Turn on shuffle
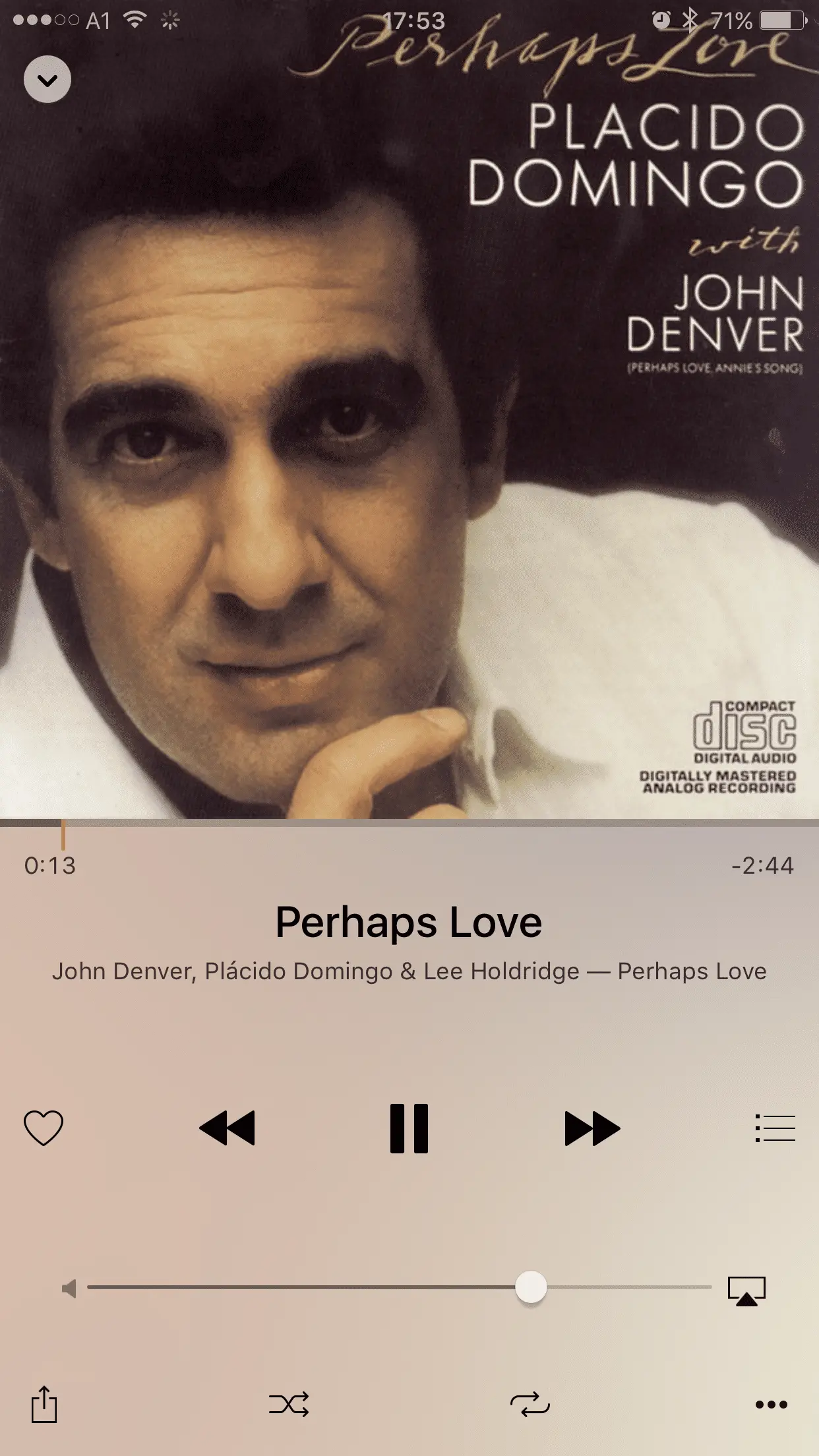 click(x=289, y=1405)
